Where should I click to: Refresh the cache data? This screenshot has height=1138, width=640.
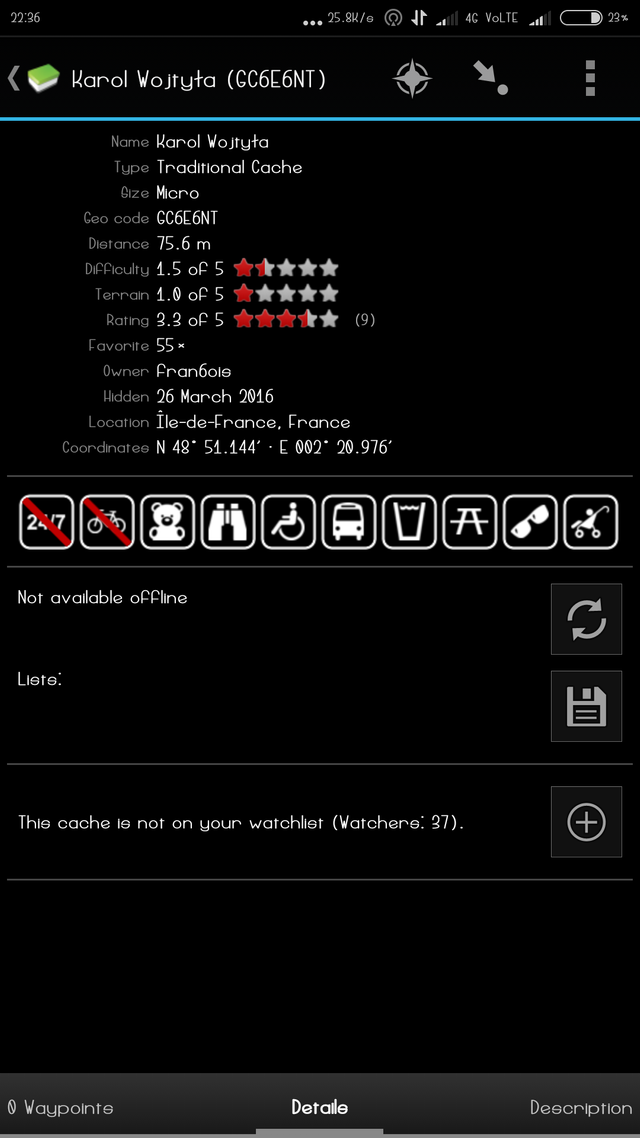(586, 619)
